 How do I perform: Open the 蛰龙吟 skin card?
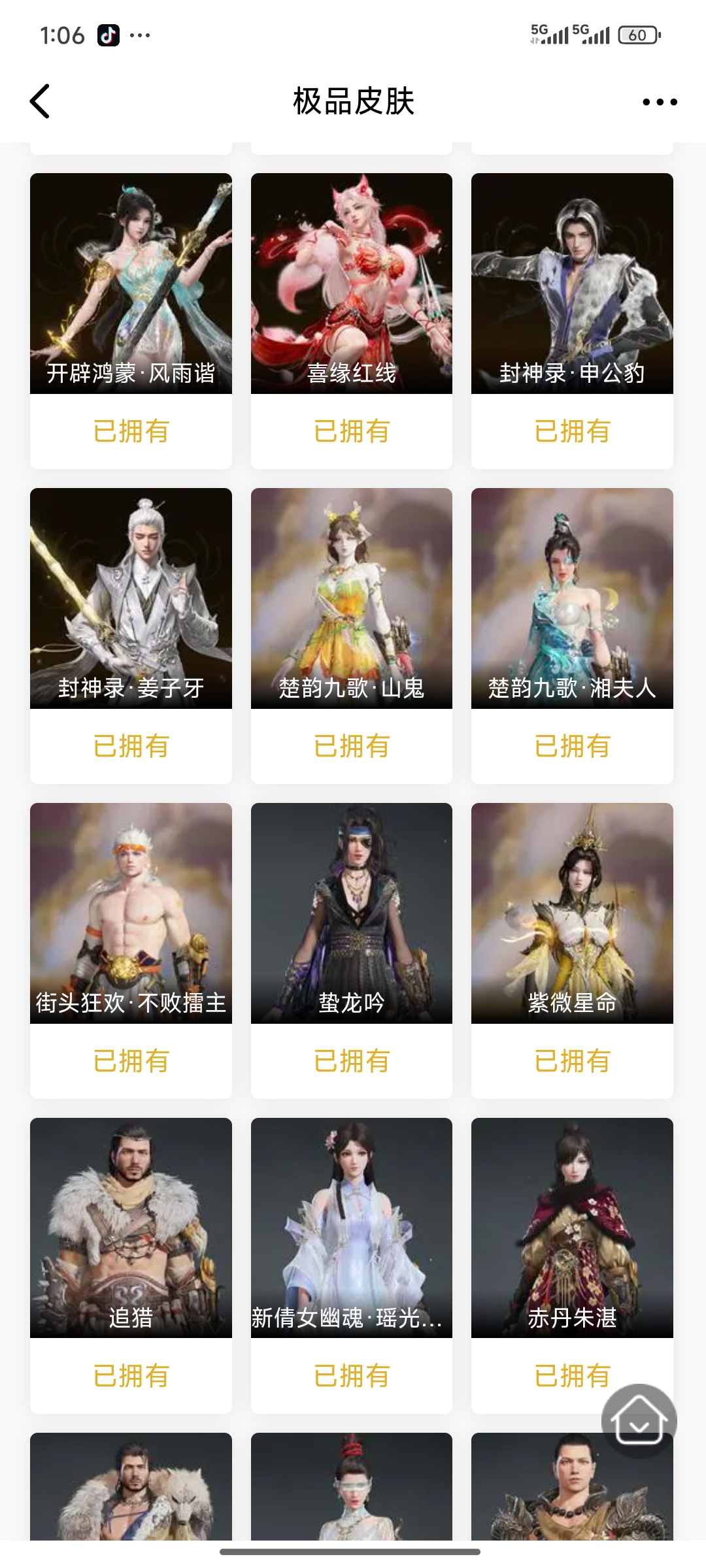point(352,913)
